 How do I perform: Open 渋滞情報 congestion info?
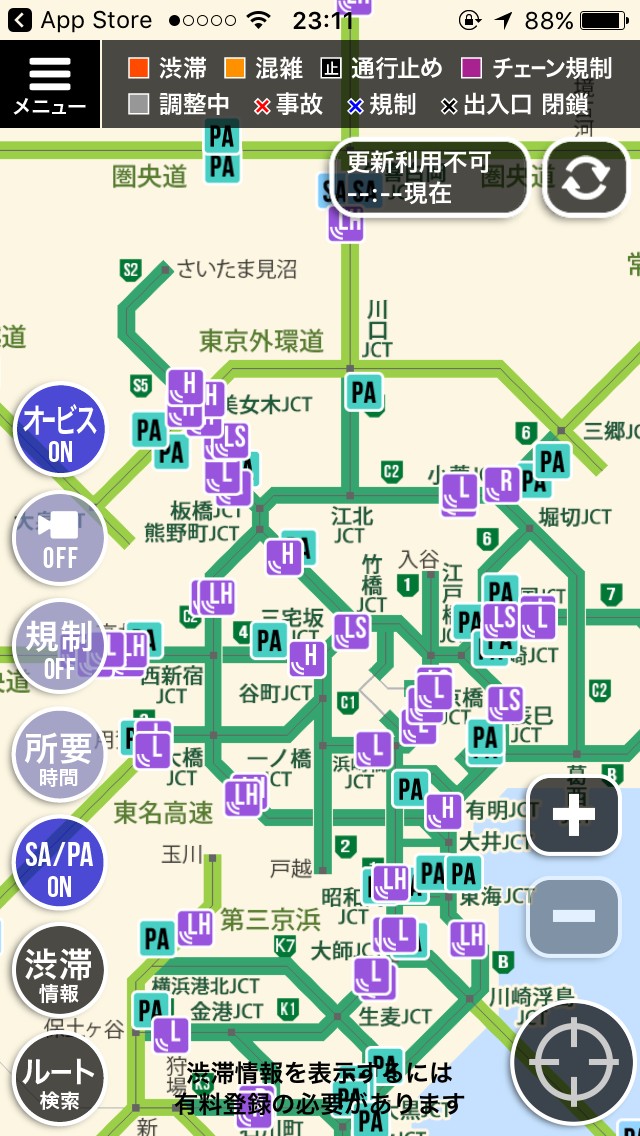click(60, 973)
